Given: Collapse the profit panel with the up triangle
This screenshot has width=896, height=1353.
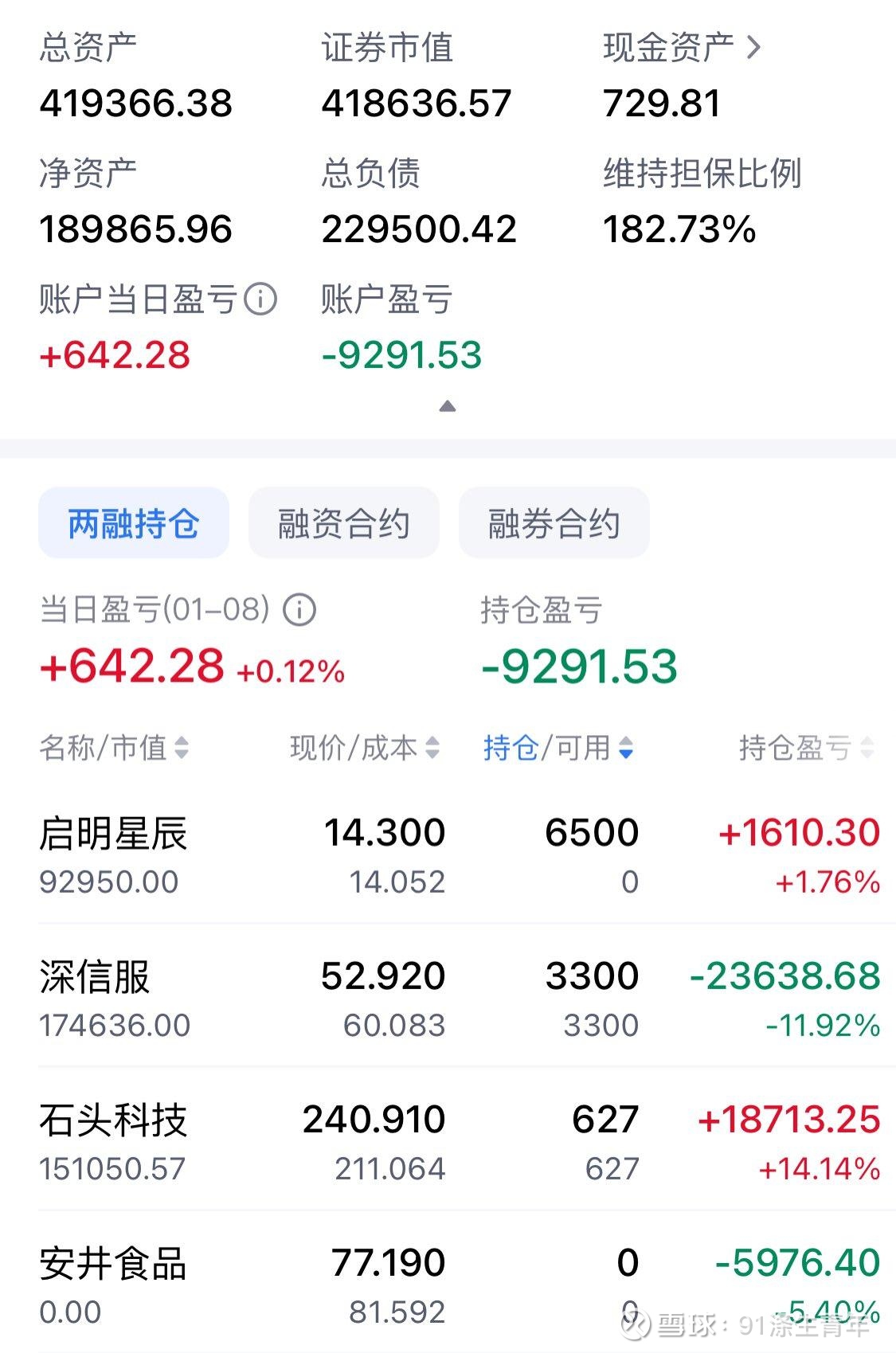Looking at the screenshot, I should 449,405.
